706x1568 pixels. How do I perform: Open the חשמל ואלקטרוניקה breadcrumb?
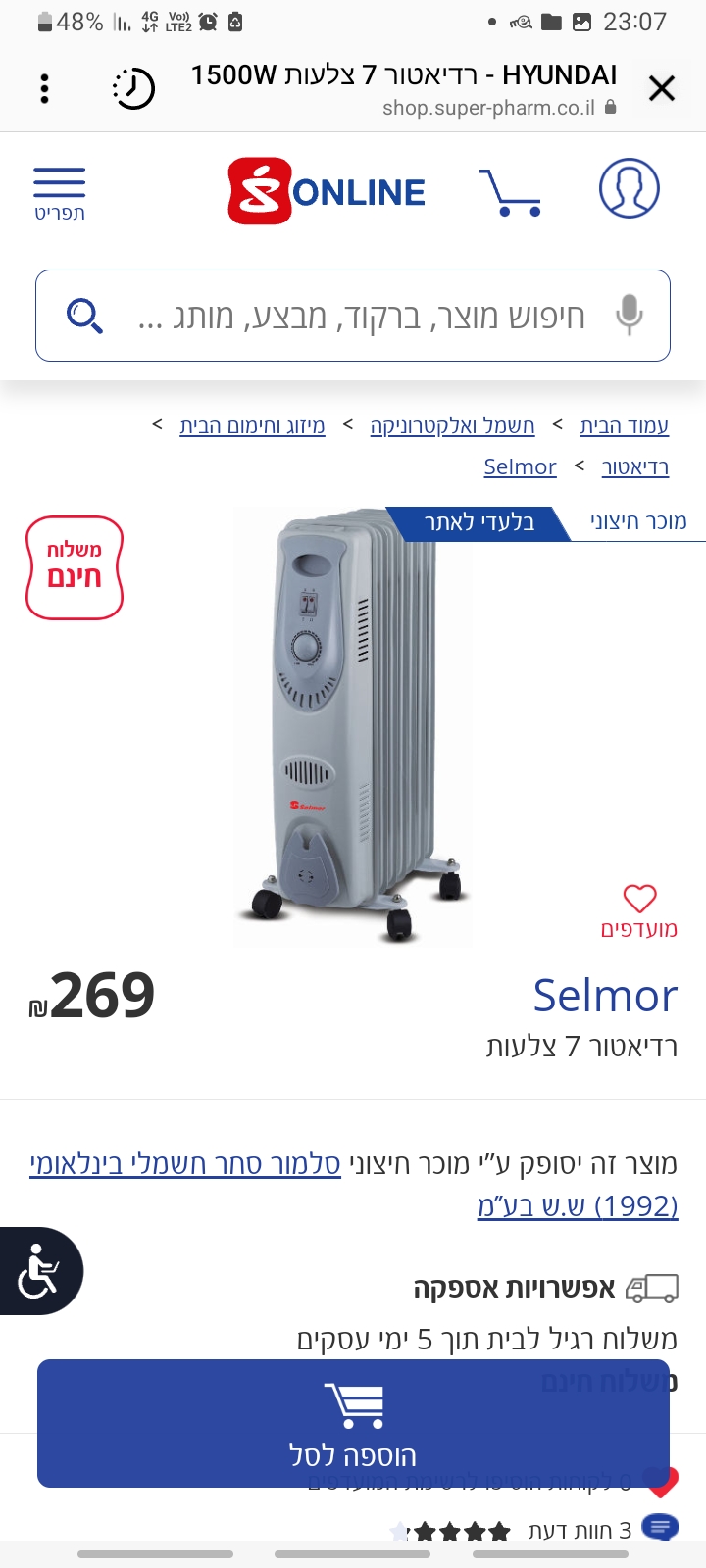(452, 425)
